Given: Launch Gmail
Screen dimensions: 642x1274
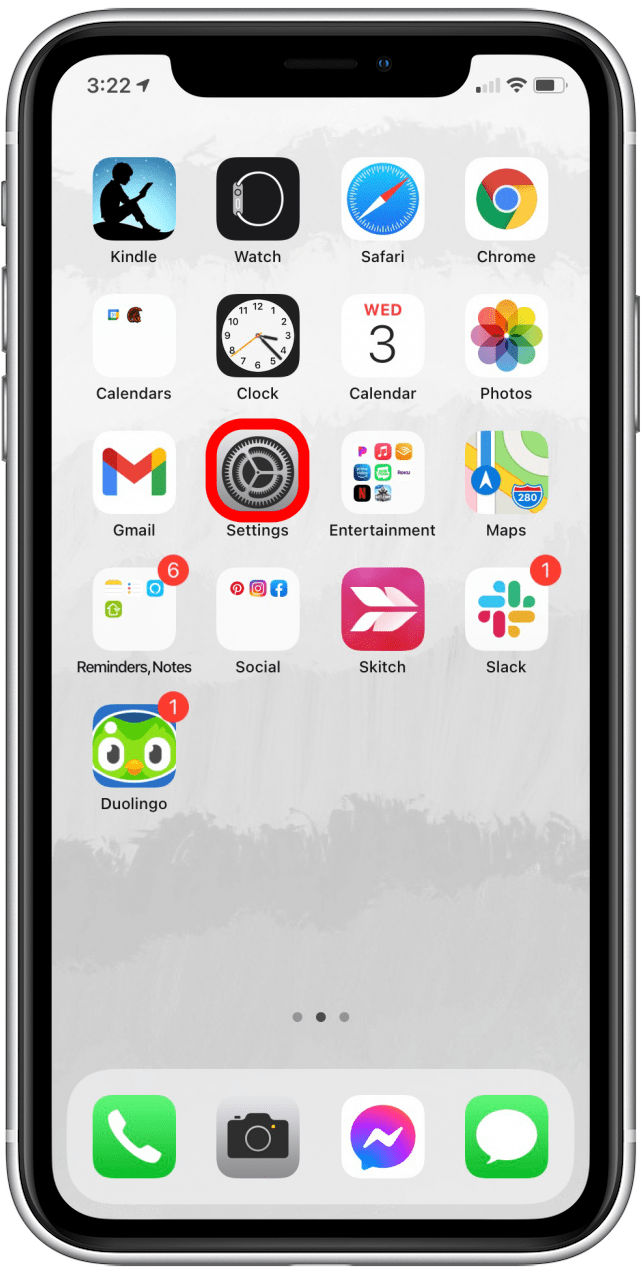Looking at the screenshot, I should pyautogui.click(x=134, y=472).
